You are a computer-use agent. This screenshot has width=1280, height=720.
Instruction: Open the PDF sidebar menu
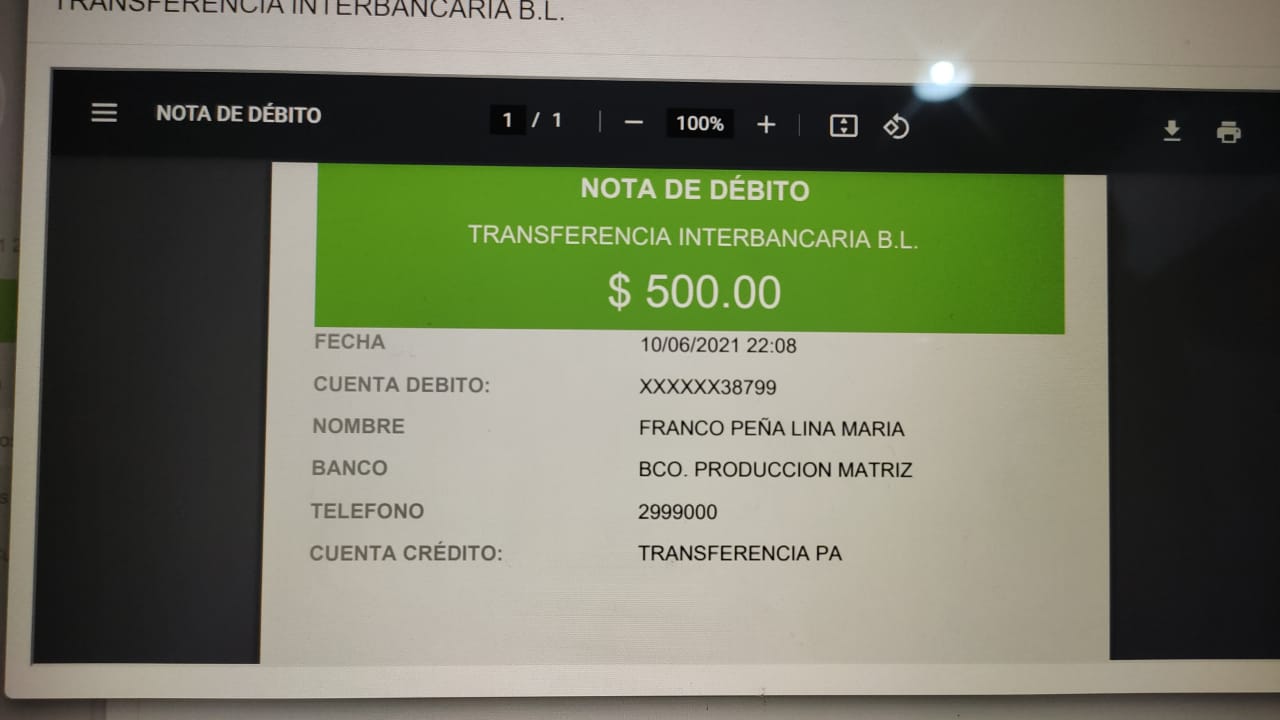coord(104,113)
